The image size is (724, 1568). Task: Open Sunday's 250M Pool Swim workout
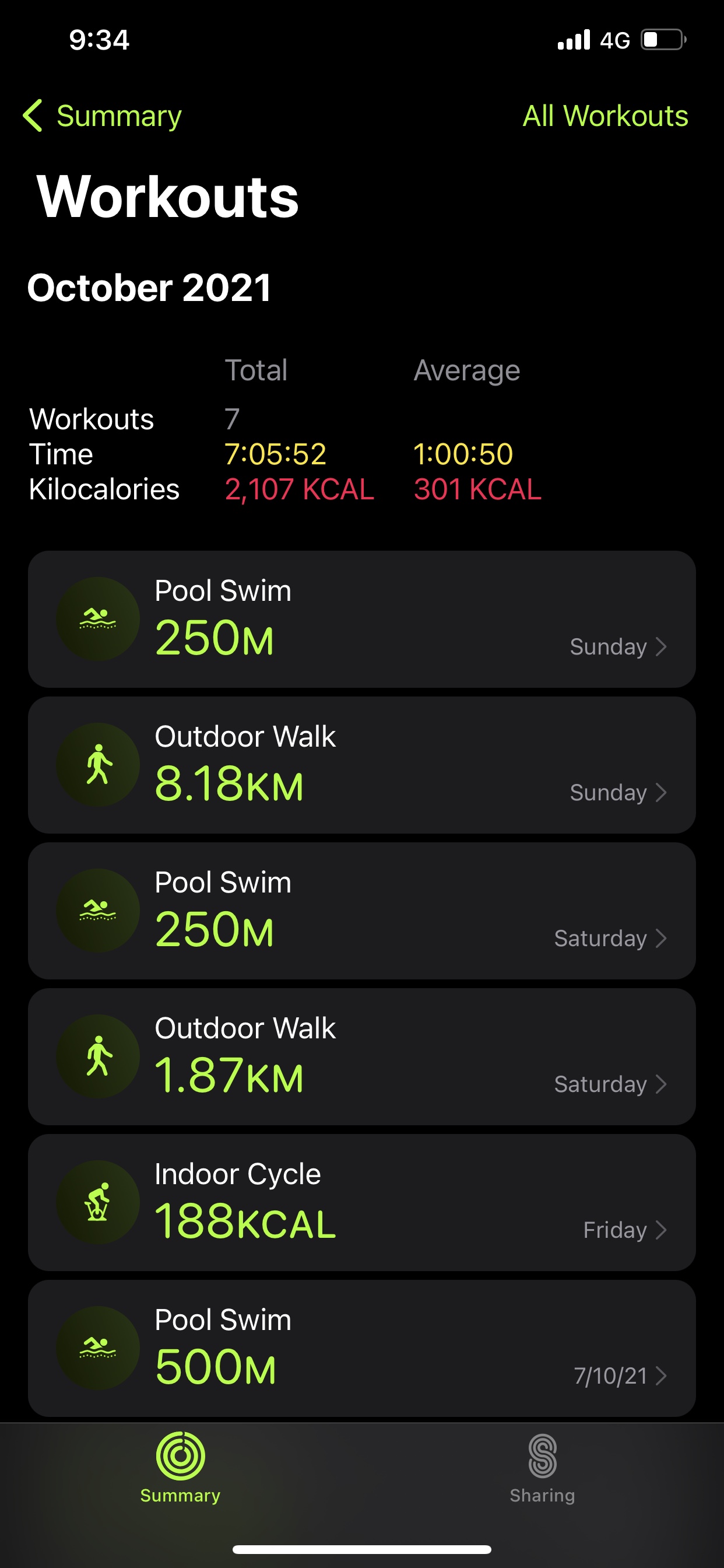coord(362,619)
